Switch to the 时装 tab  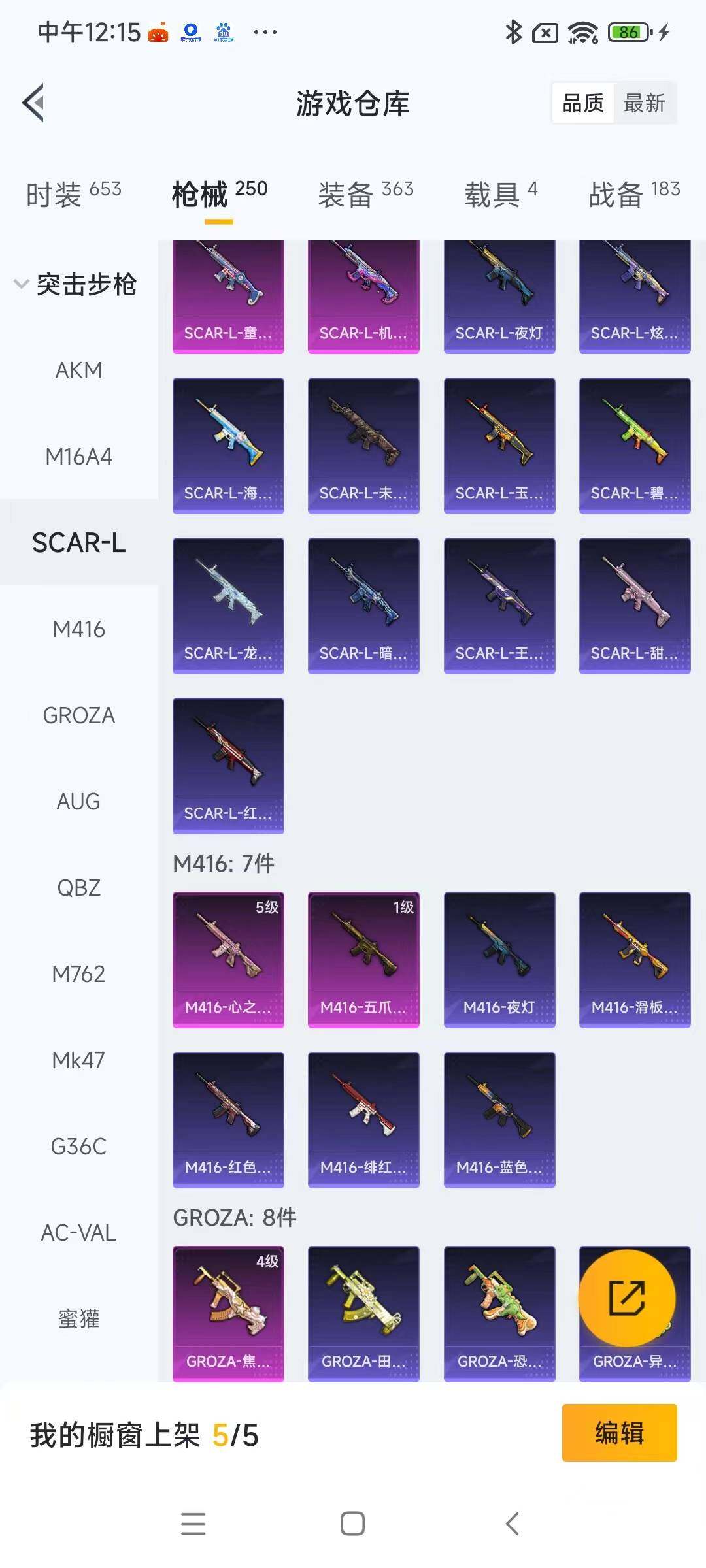click(x=73, y=194)
